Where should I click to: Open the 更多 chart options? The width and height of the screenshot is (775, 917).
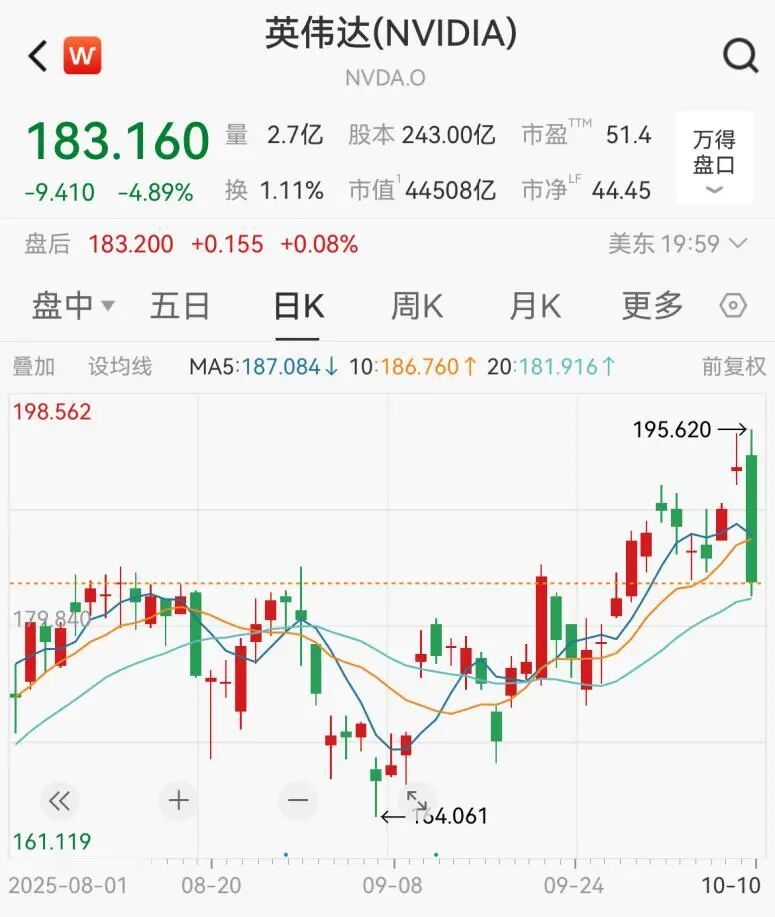(652, 306)
